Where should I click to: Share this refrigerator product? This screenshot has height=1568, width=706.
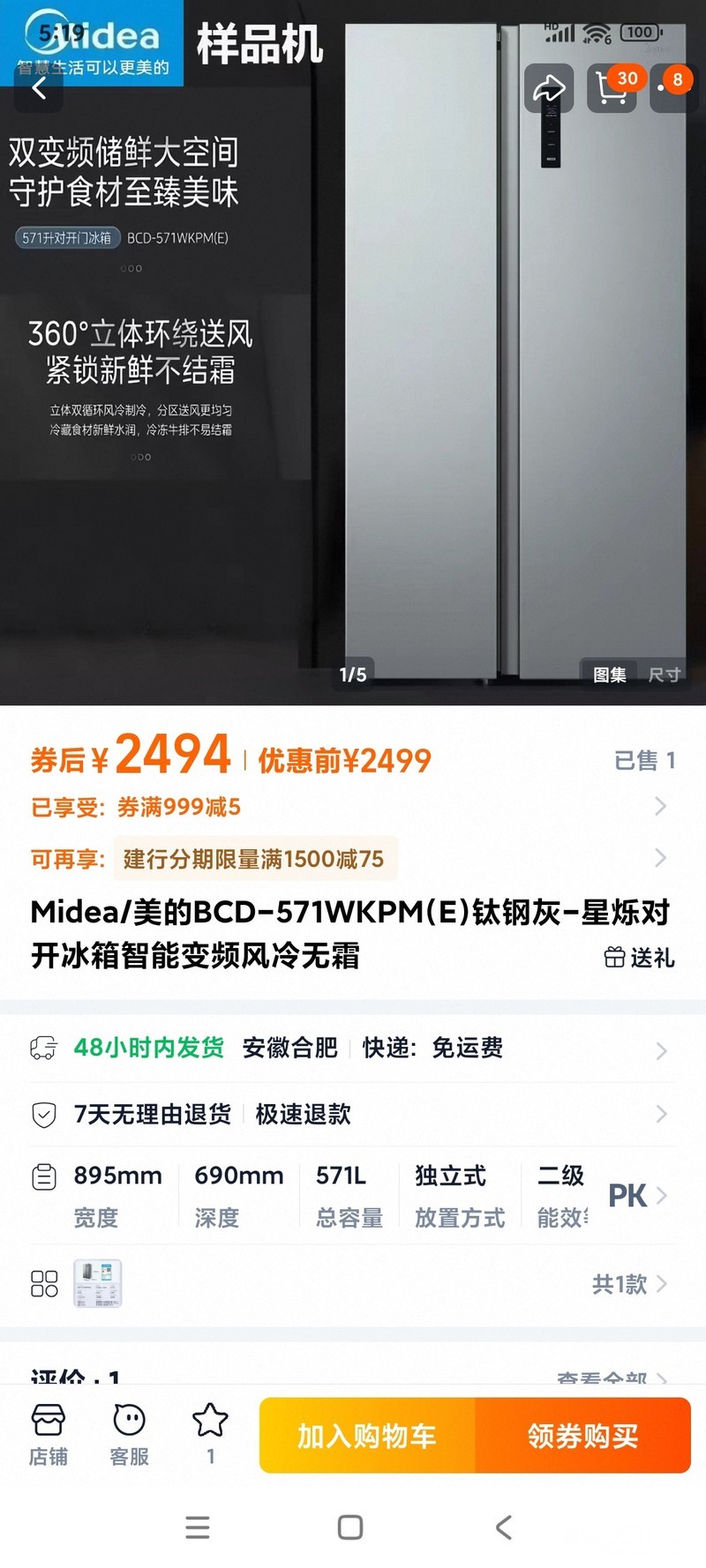(548, 88)
